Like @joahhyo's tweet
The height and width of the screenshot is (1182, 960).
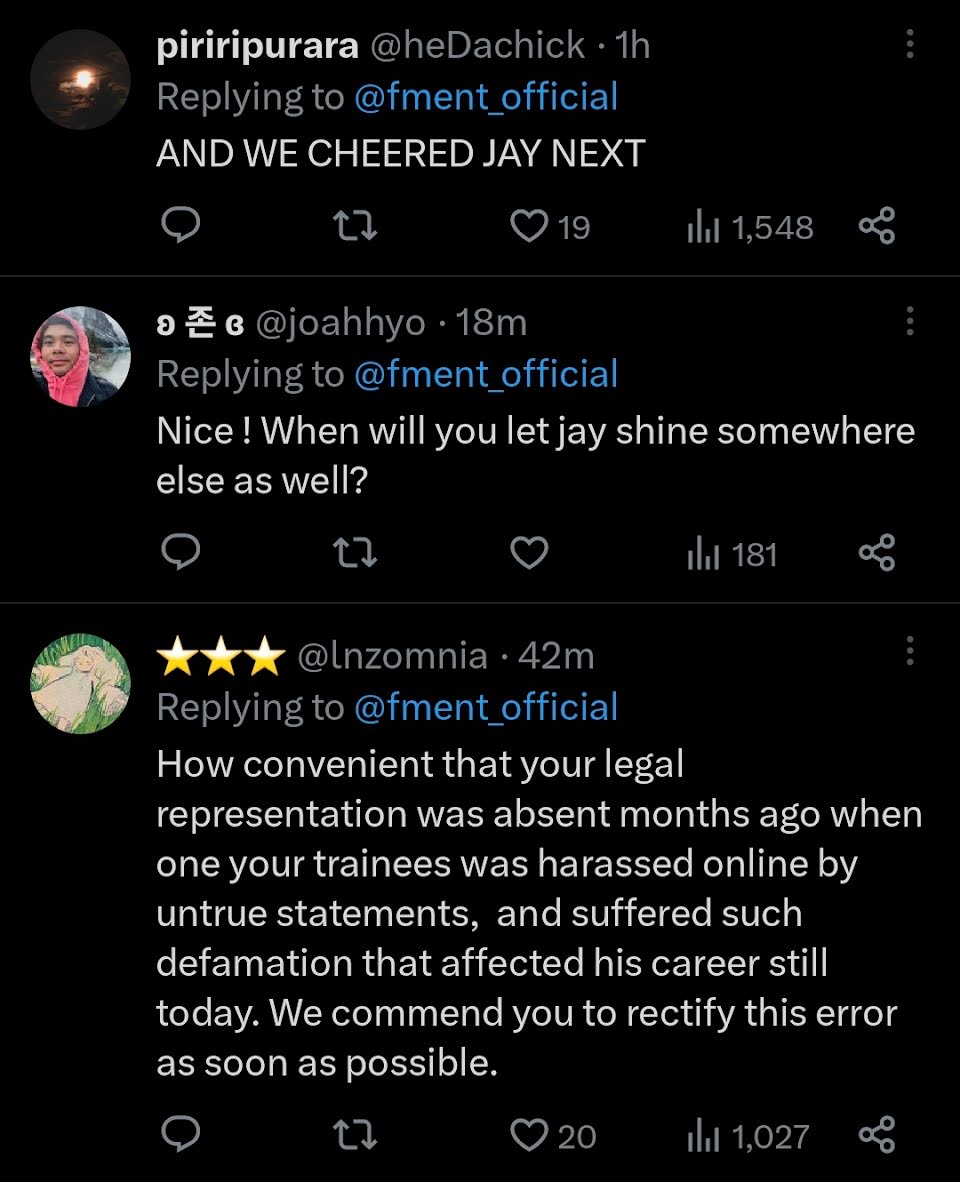tap(529, 553)
